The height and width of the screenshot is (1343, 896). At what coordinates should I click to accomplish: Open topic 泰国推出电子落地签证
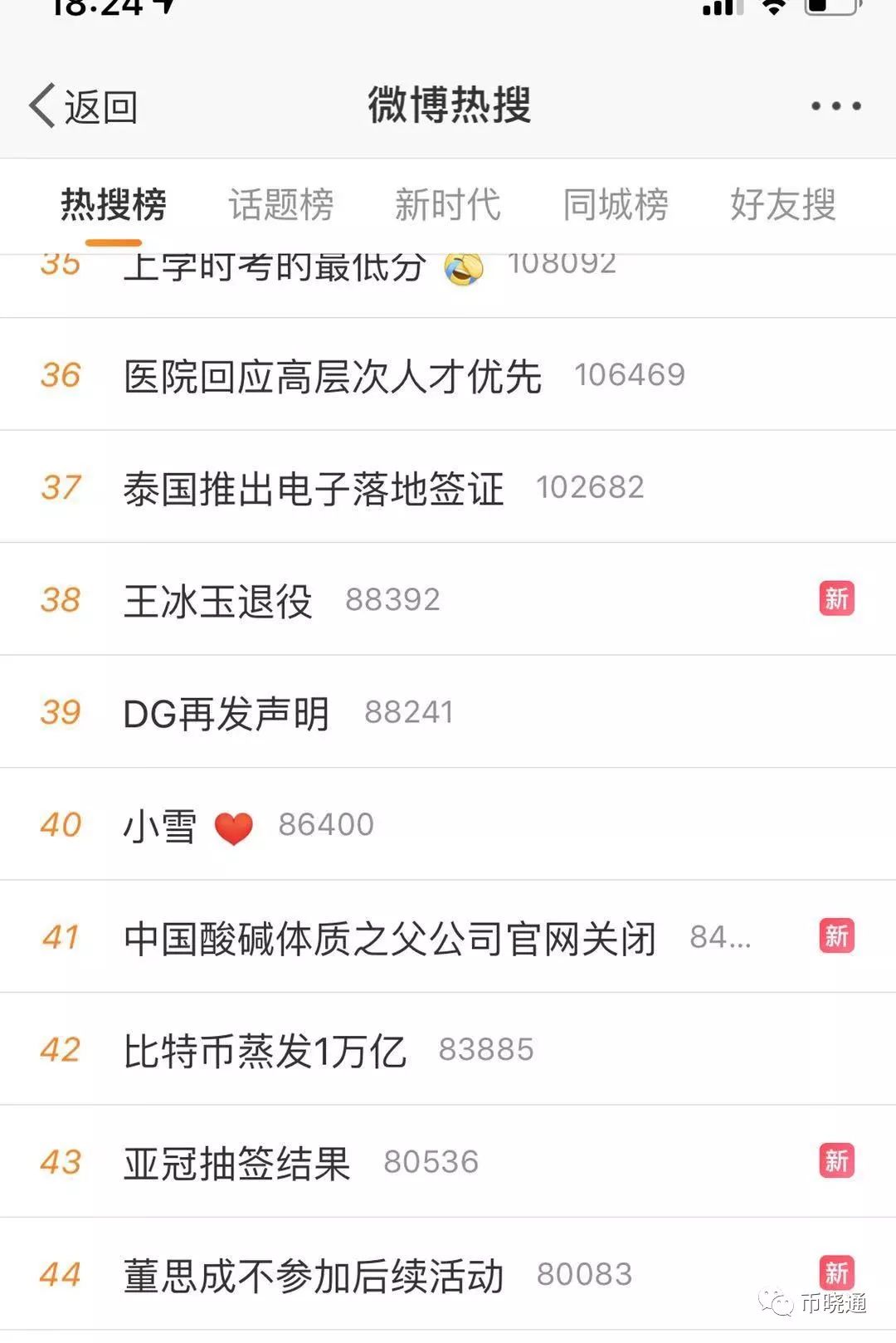314,488
